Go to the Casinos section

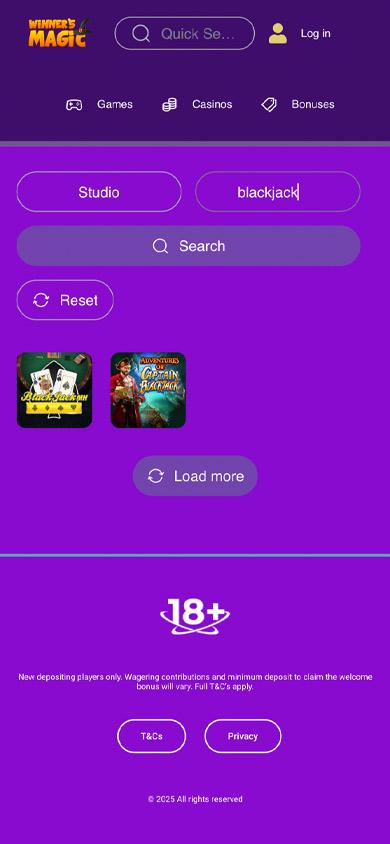click(197, 104)
